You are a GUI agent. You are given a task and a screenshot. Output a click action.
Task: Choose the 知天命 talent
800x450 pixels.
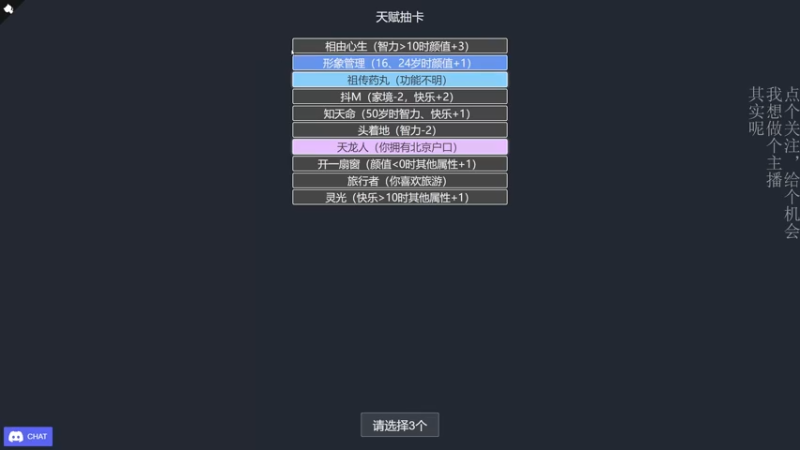click(399, 114)
